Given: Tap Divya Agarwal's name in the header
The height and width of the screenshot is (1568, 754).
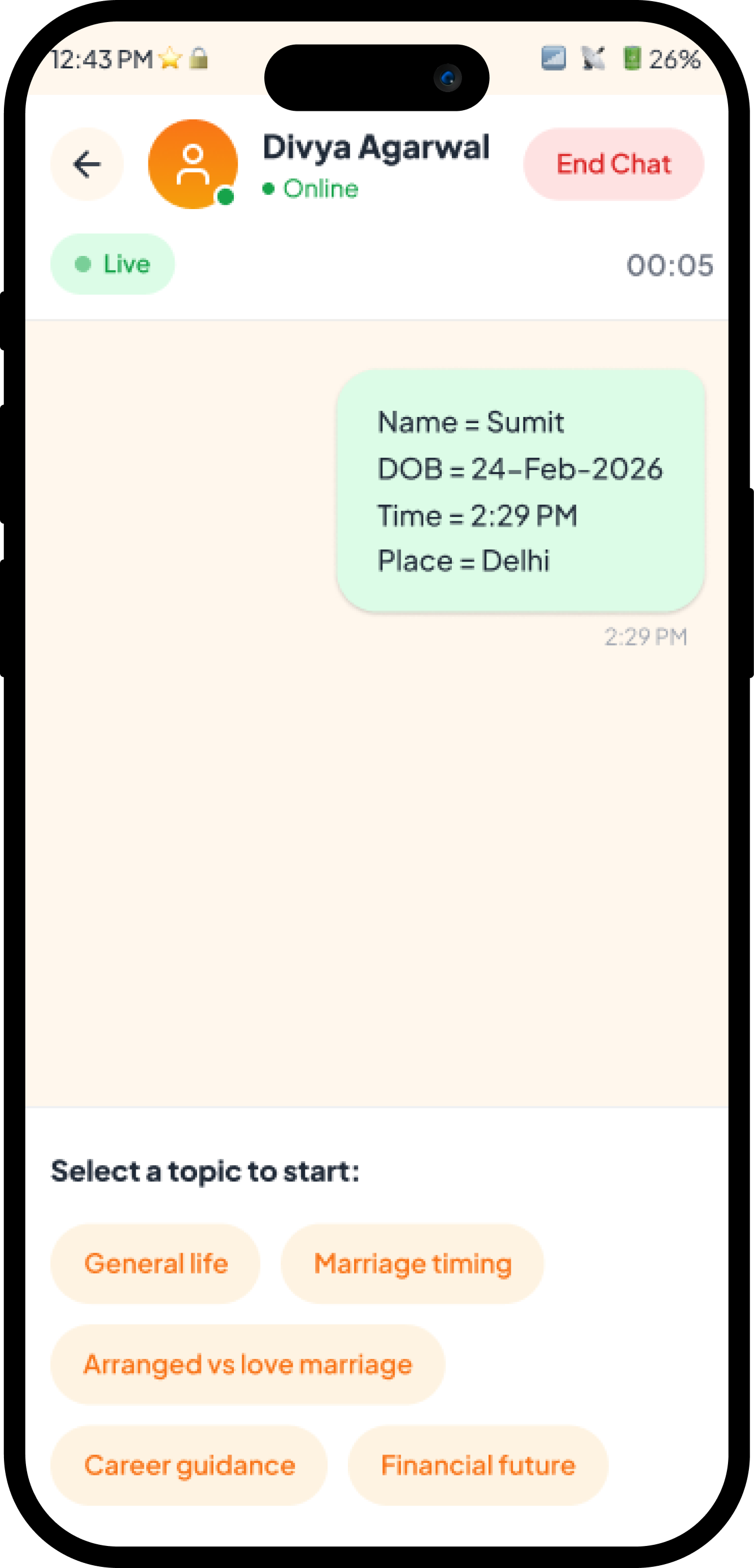Looking at the screenshot, I should click(376, 146).
